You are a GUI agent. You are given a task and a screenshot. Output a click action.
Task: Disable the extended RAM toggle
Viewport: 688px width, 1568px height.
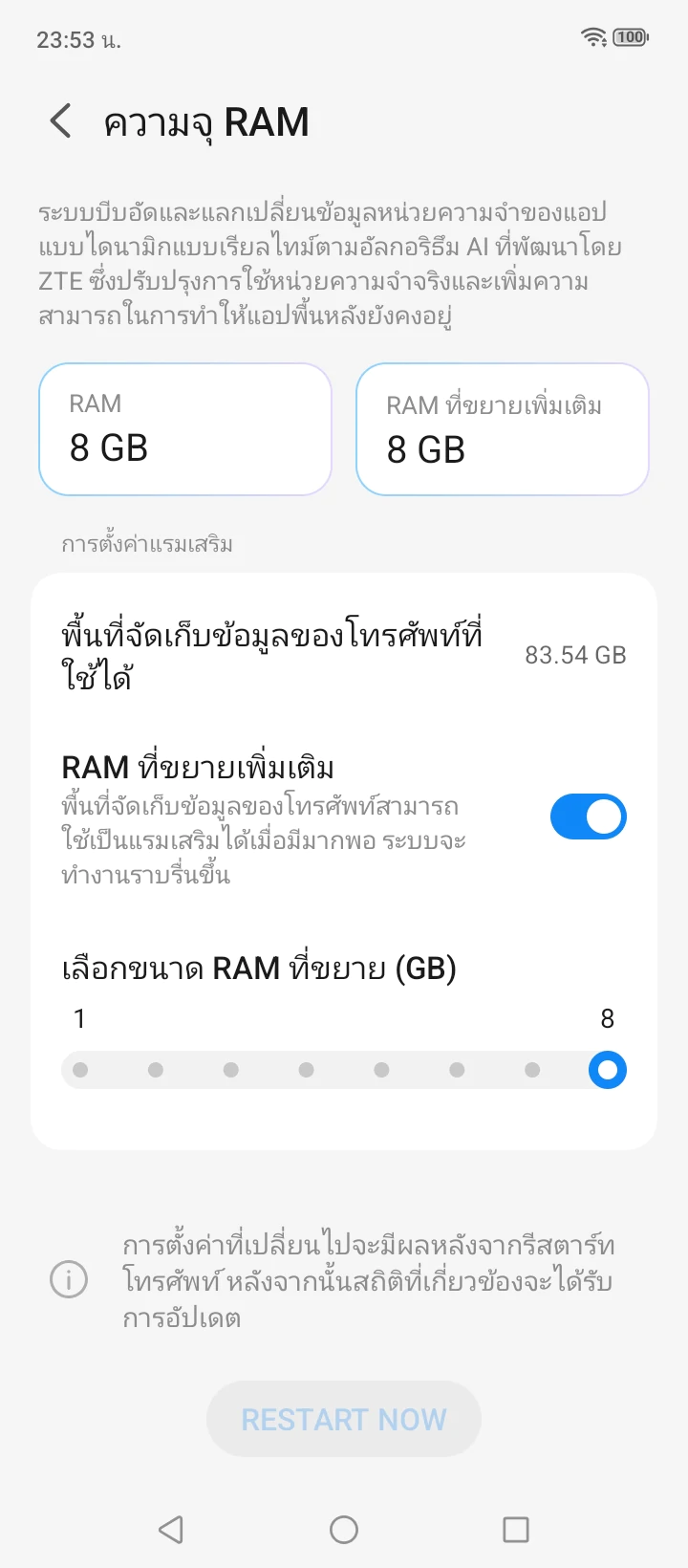588,817
